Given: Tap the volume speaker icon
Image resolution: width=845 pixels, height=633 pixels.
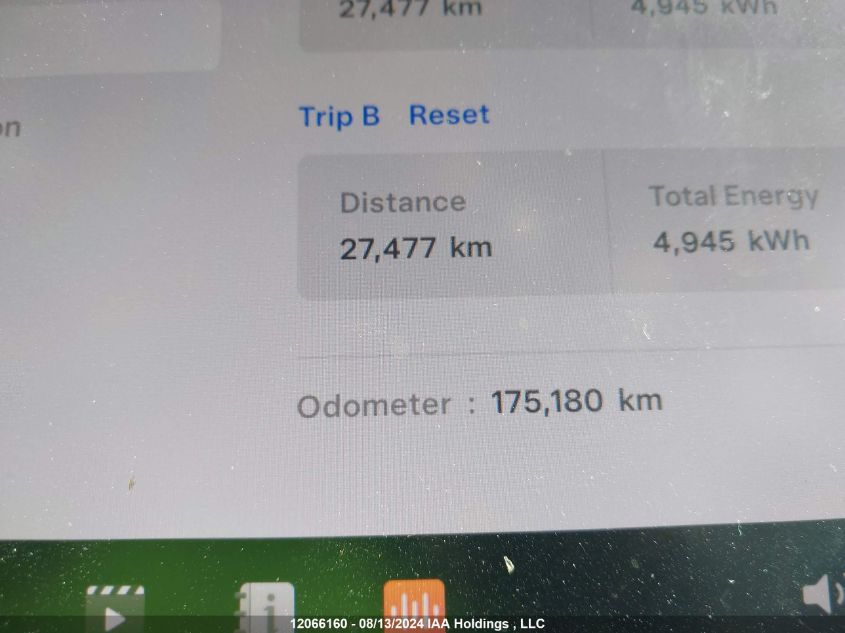Looking at the screenshot, I should click(x=824, y=595).
